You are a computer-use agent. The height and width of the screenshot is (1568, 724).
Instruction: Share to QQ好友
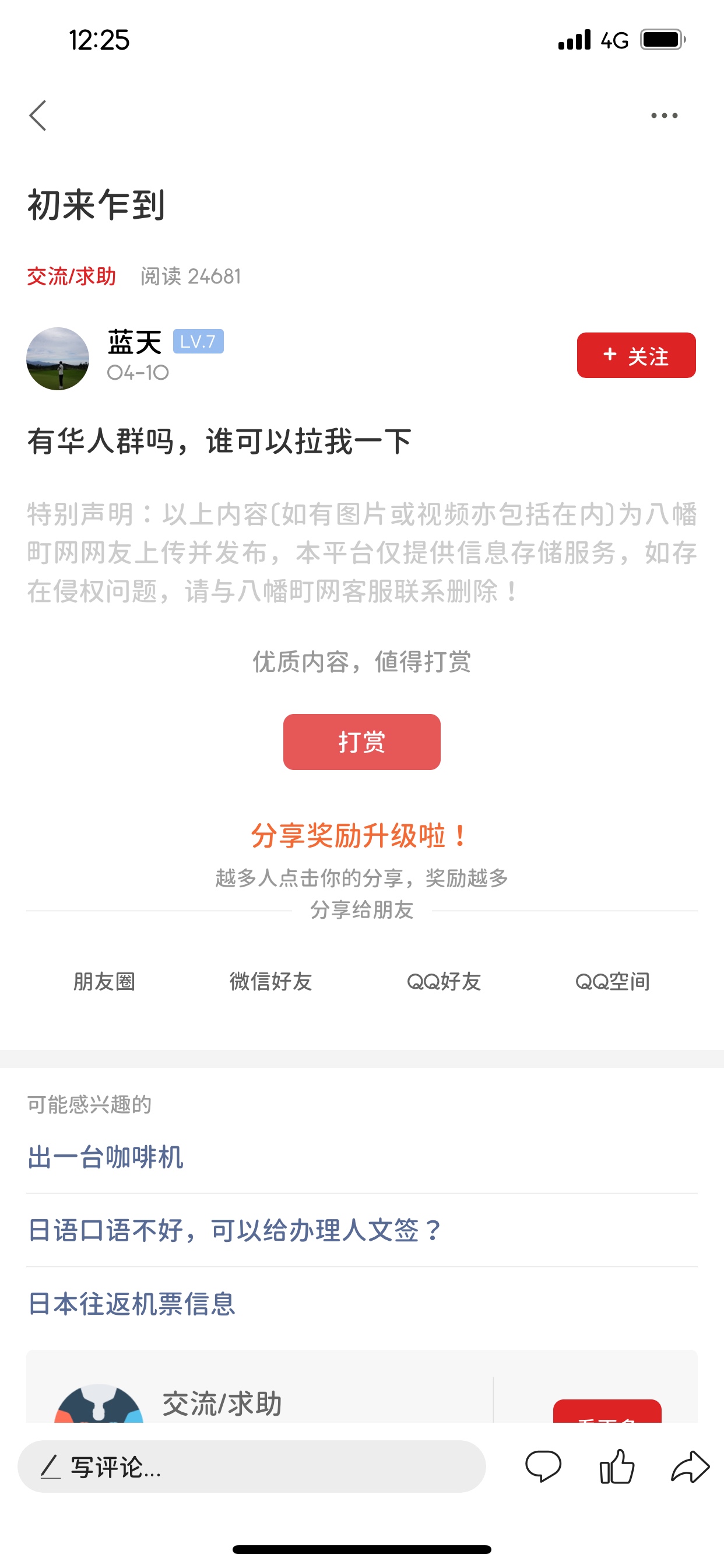(444, 981)
